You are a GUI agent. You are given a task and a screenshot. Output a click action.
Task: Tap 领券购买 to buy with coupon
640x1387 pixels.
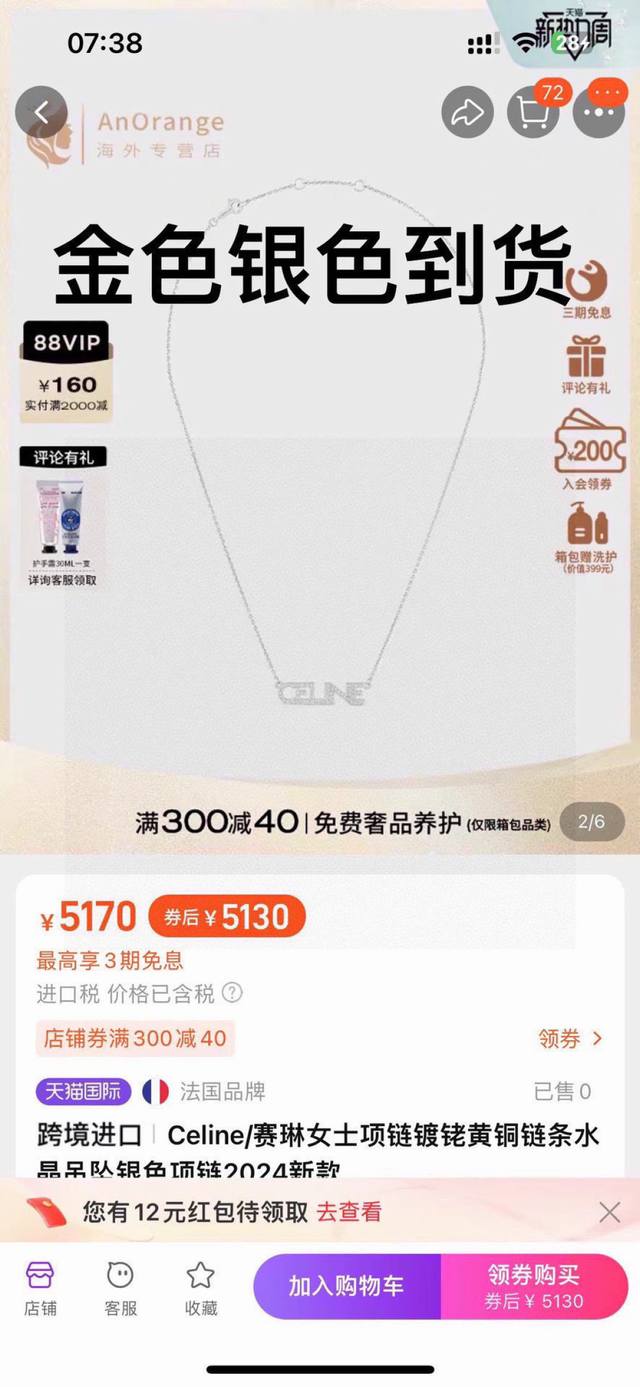534,1286
